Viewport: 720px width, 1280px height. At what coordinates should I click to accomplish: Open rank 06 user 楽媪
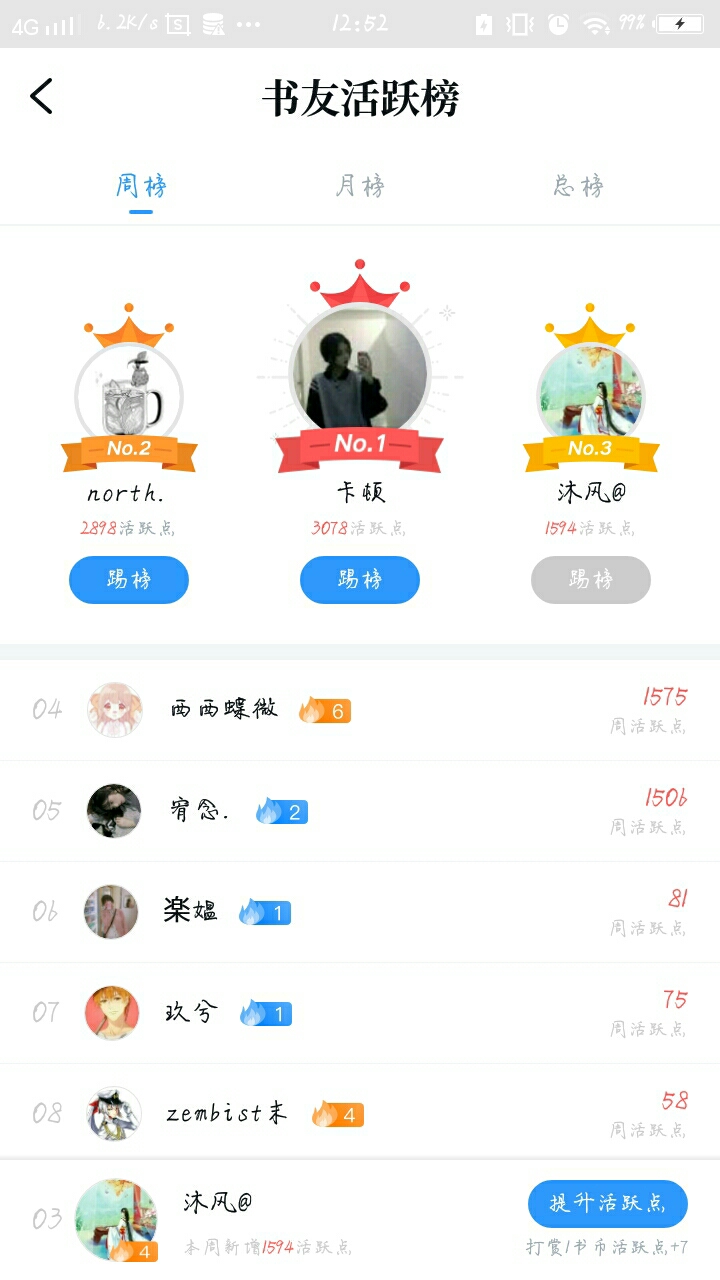click(x=191, y=912)
